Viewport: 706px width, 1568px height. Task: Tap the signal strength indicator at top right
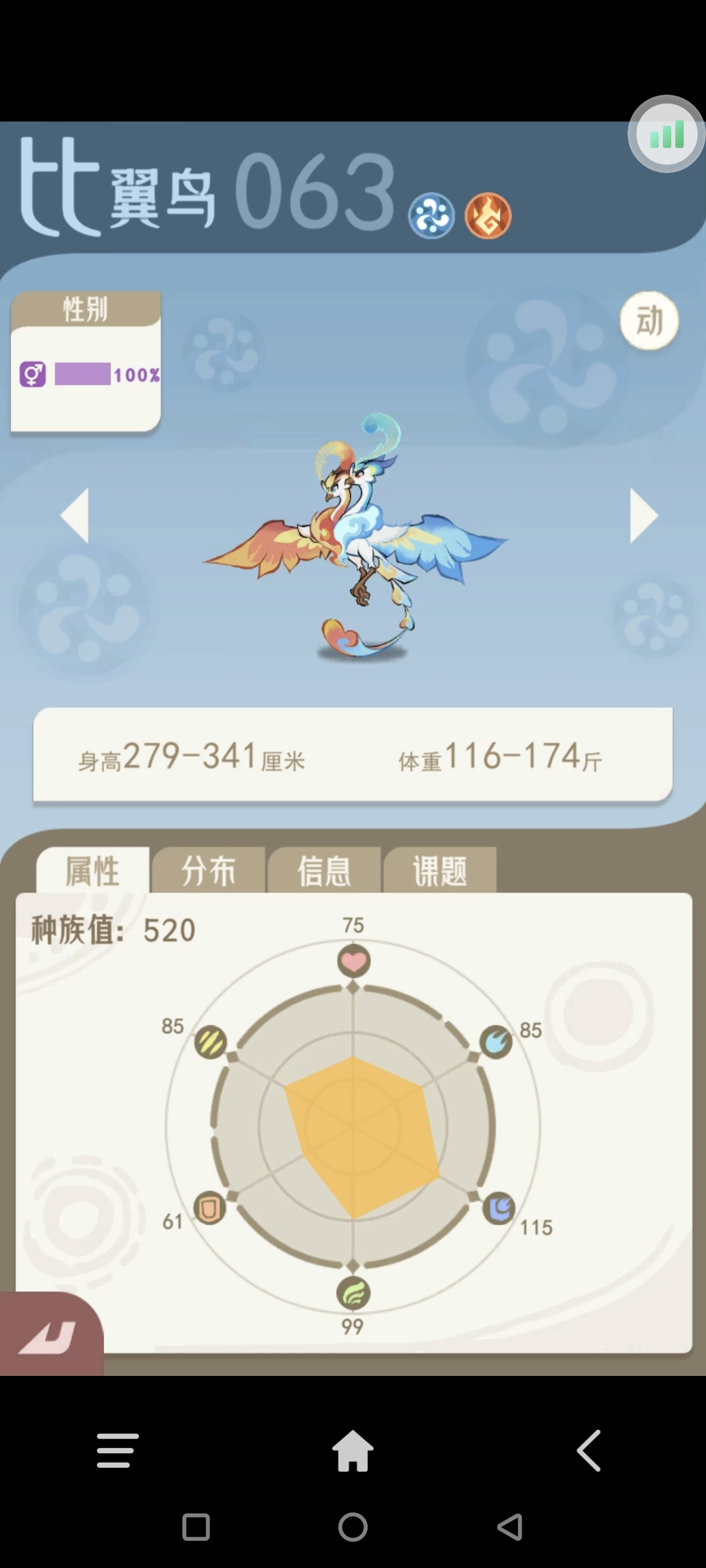point(666,134)
